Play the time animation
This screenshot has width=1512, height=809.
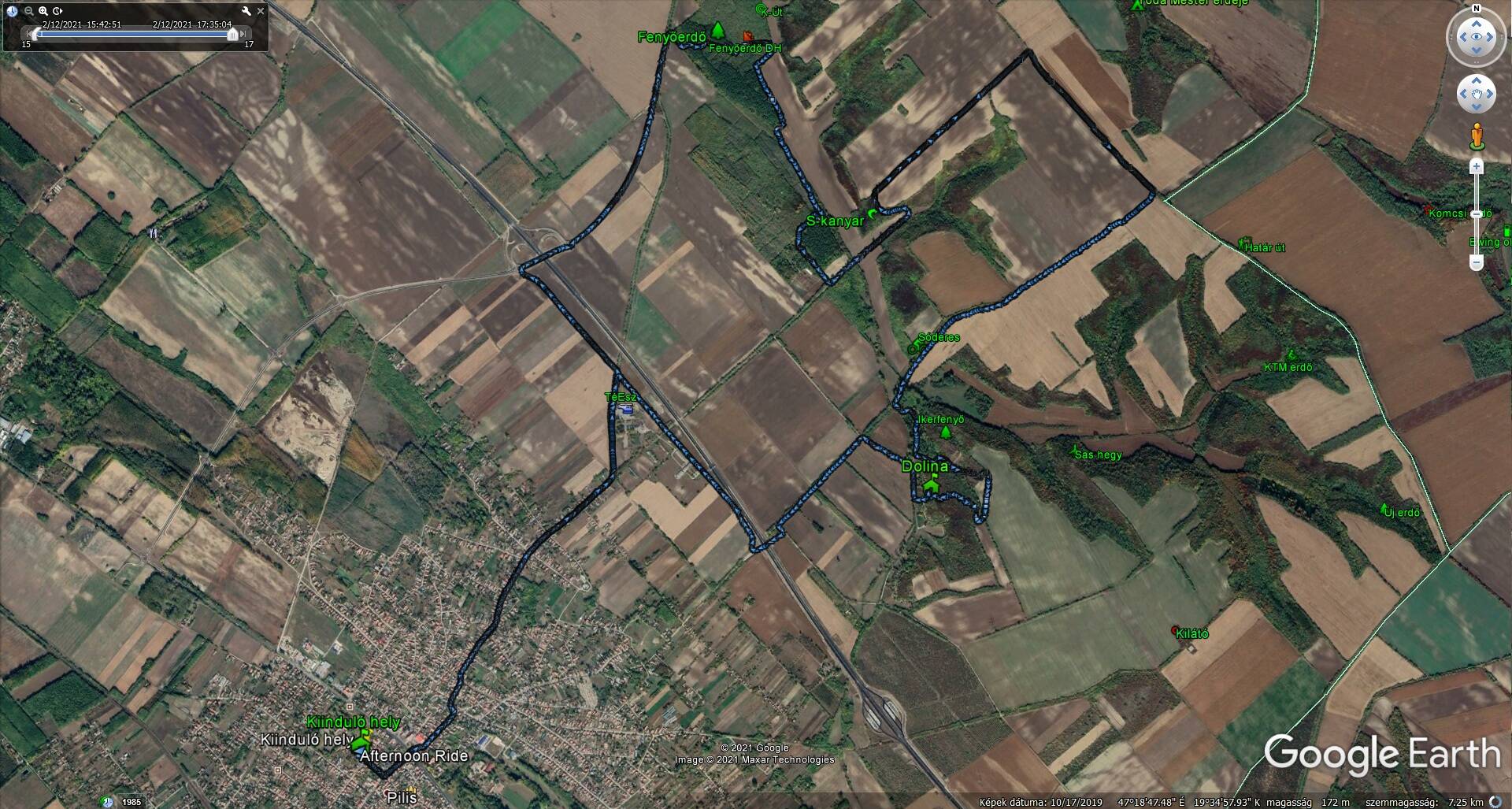pyautogui.click(x=57, y=11)
